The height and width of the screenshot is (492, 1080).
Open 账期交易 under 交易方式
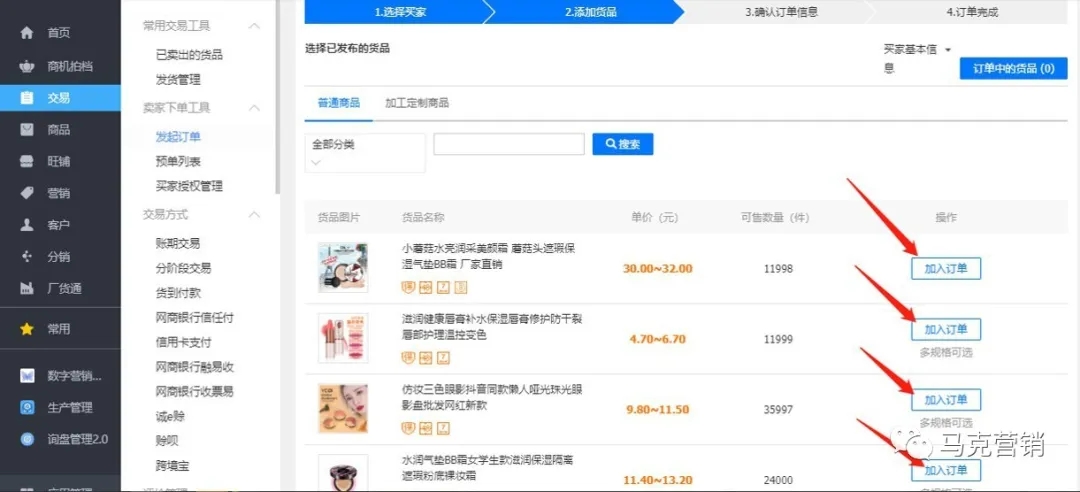coord(178,243)
